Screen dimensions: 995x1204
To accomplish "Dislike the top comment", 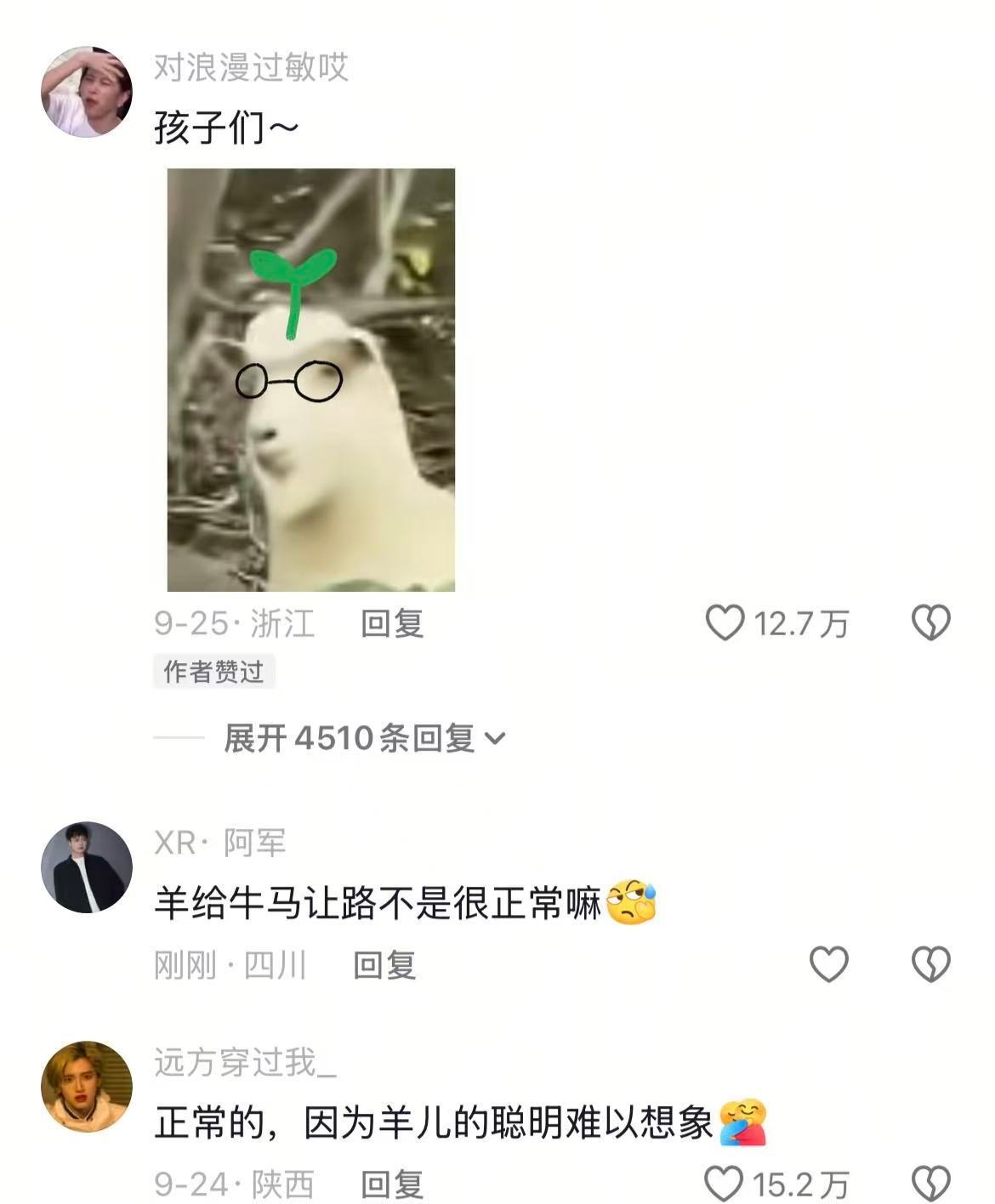I will point(932,622).
